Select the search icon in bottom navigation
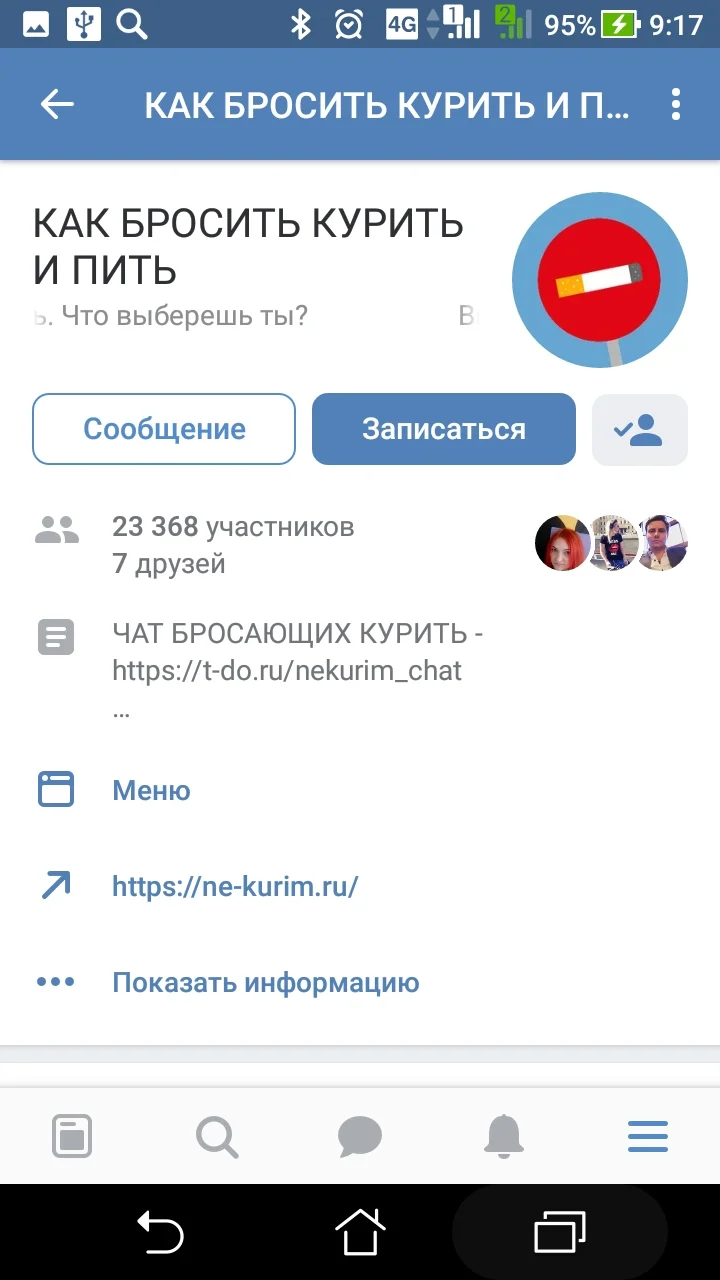 tap(216, 1136)
